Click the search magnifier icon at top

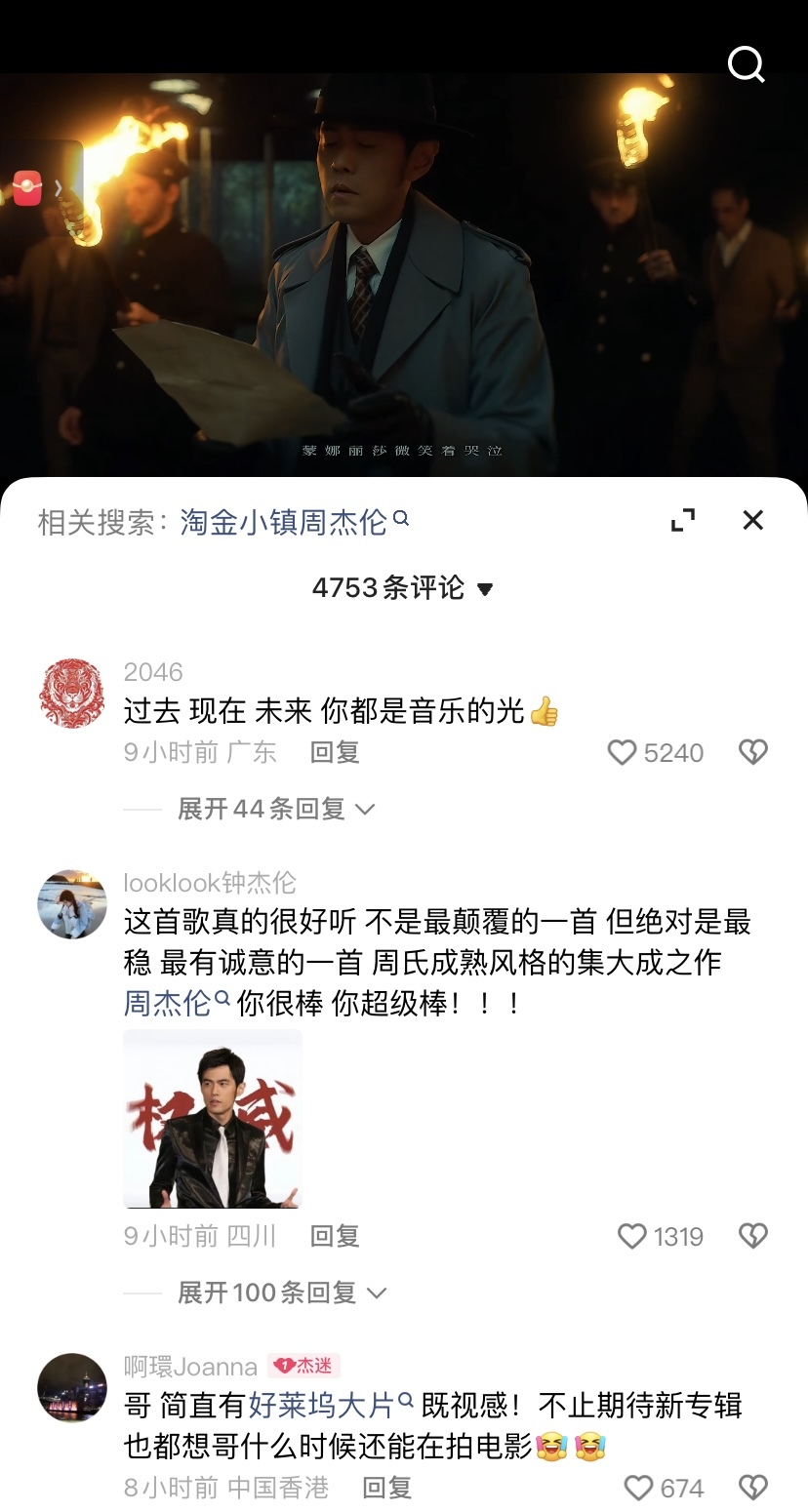(x=746, y=64)
